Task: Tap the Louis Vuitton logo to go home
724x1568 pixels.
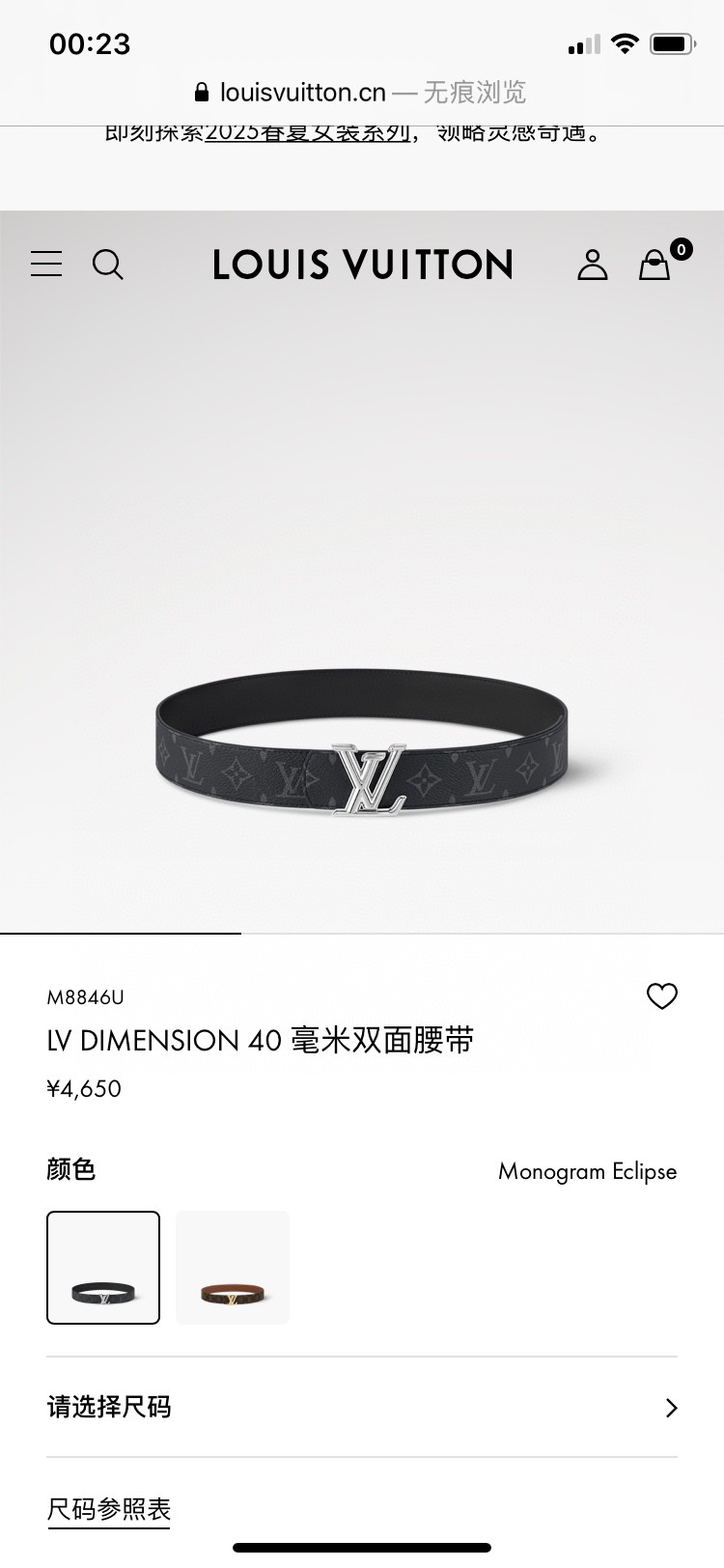Action: pos(362,265)
